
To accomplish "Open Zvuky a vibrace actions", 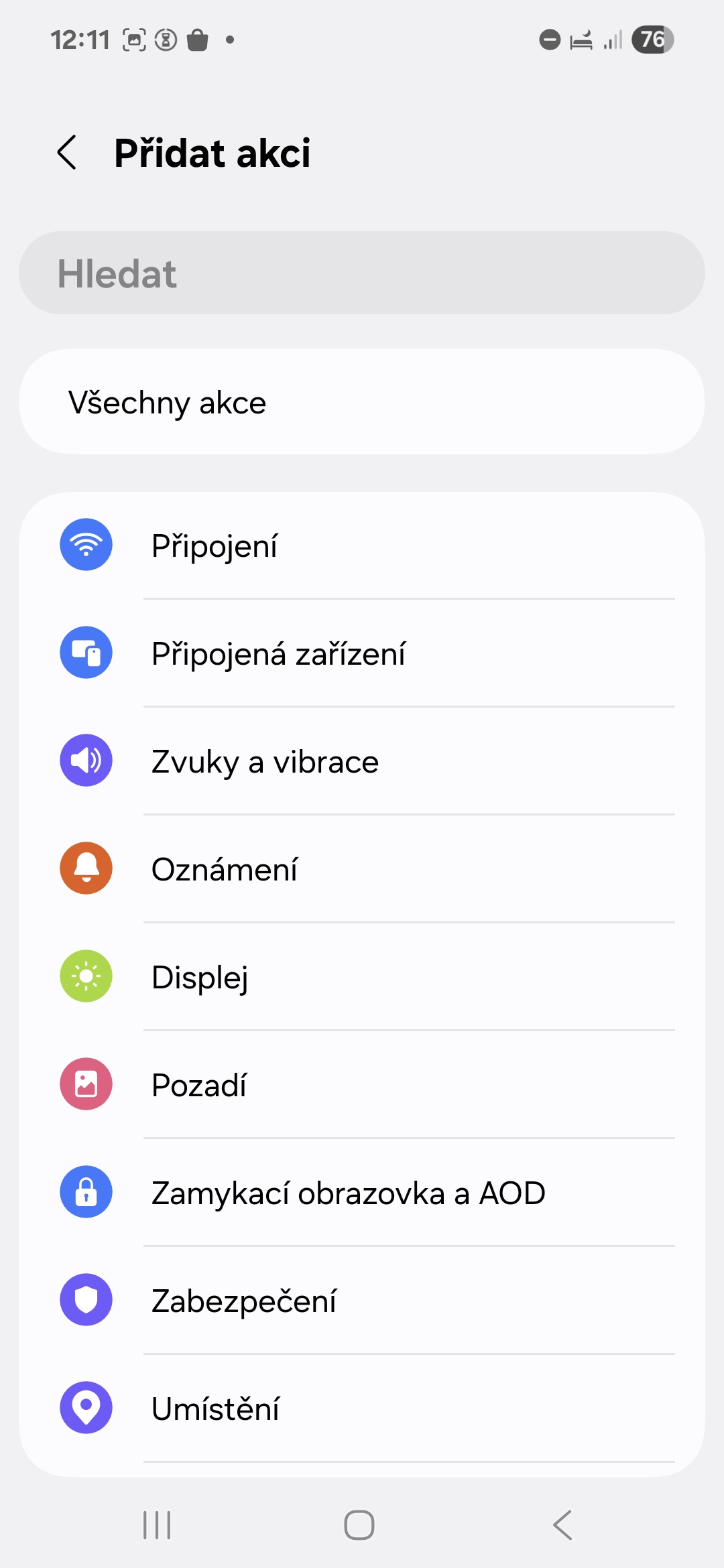I will pyautogui.click(x=362, y=761).
